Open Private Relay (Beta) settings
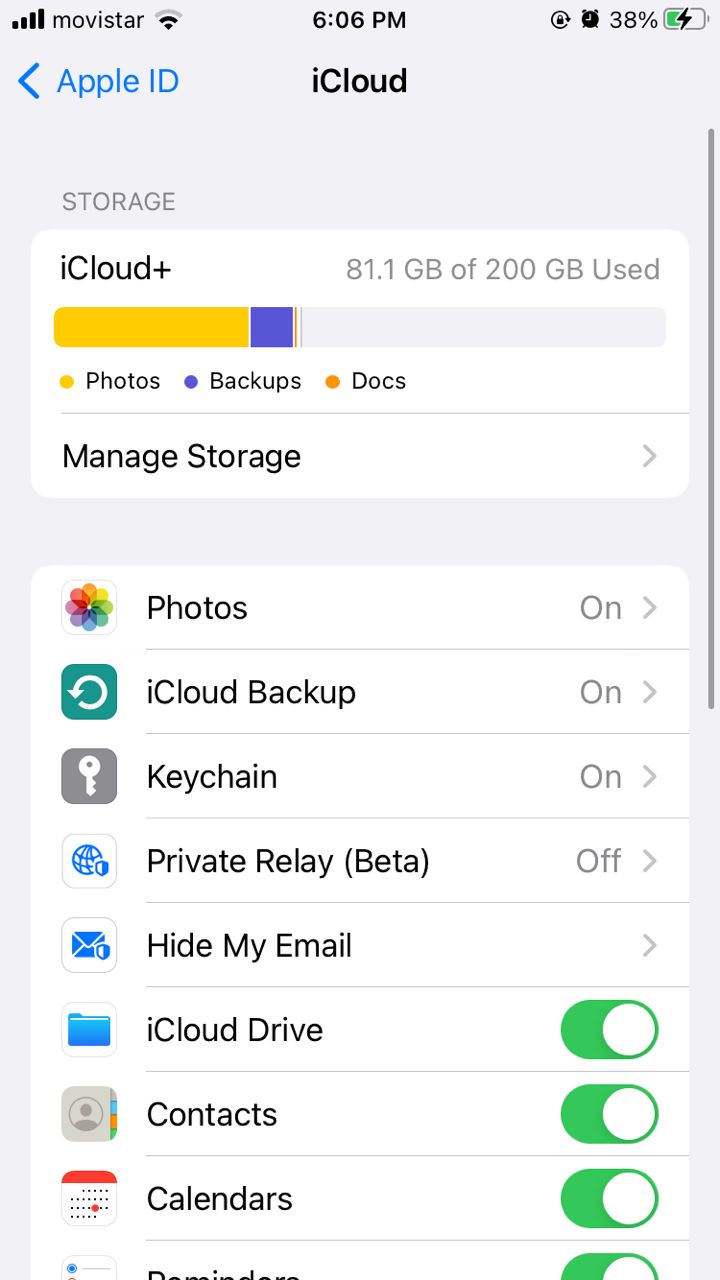This screenshot has height=1280, width=720. [x=360, y=861]
